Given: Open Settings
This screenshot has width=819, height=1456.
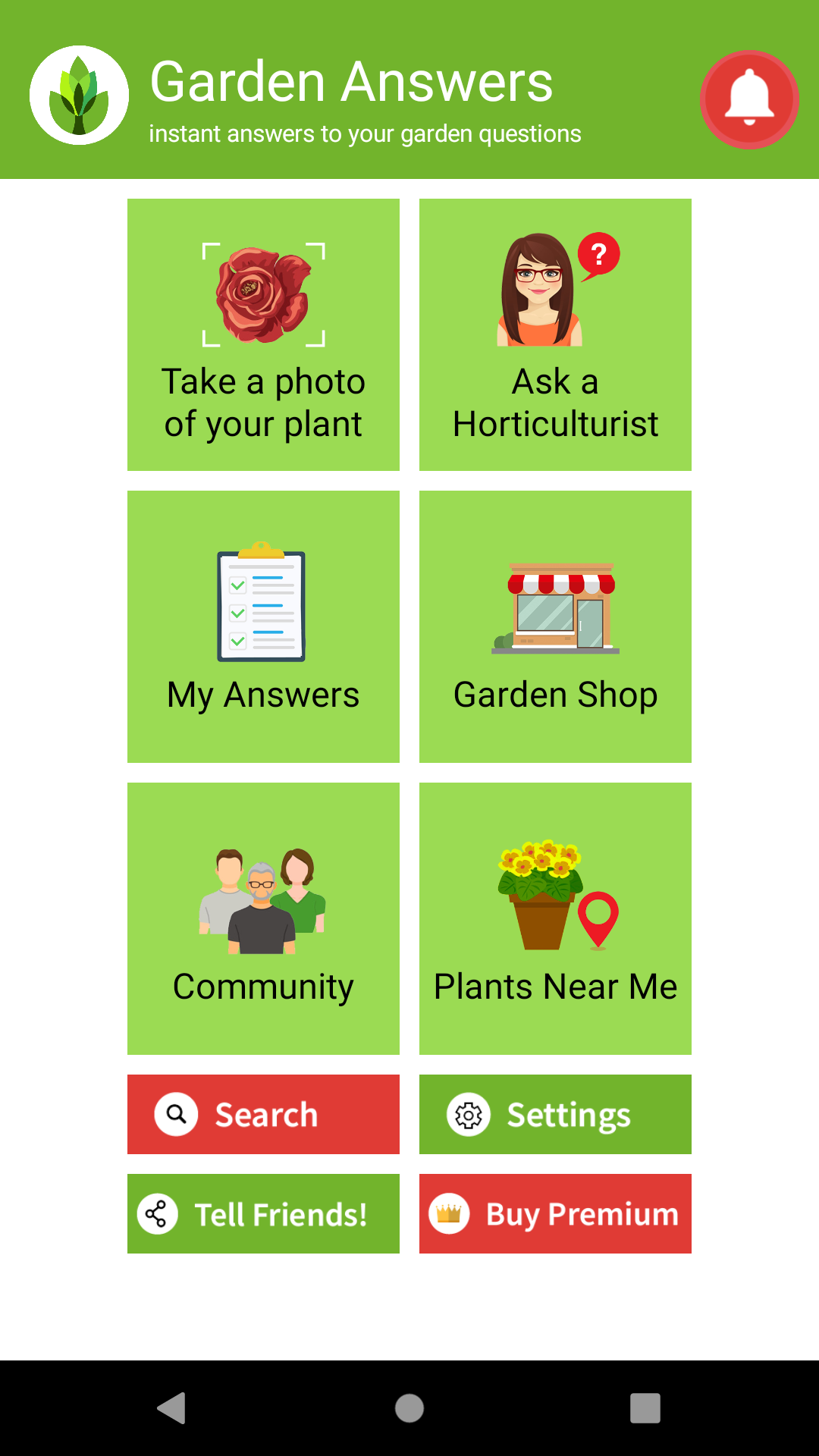Looking at the screenshot, I should 555,1114.
